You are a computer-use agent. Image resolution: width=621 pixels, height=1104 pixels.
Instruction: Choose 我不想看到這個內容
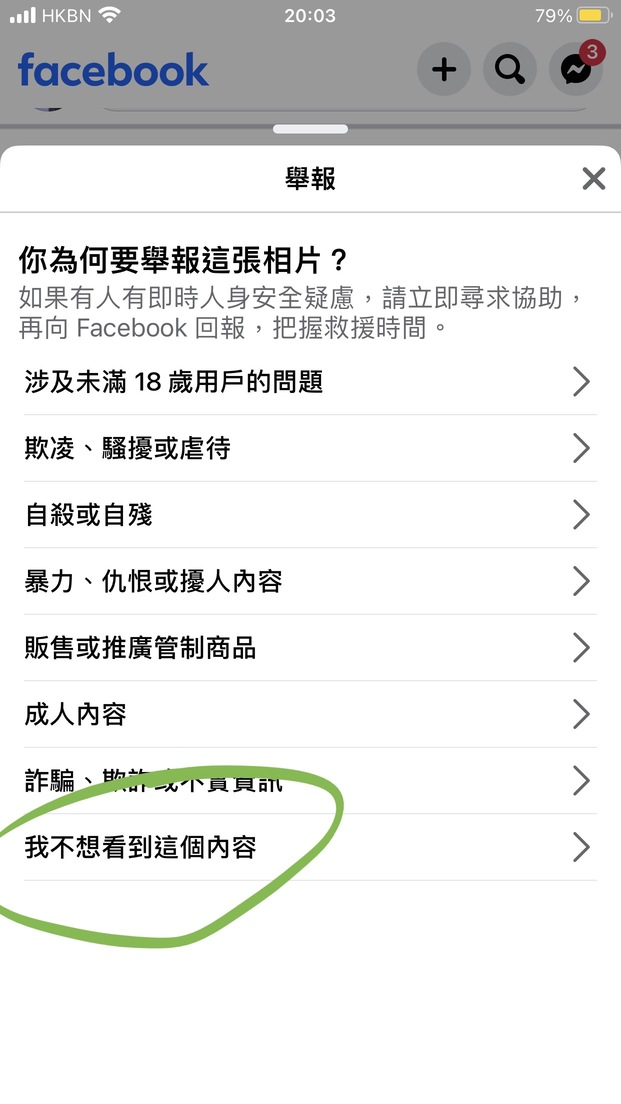310,848
